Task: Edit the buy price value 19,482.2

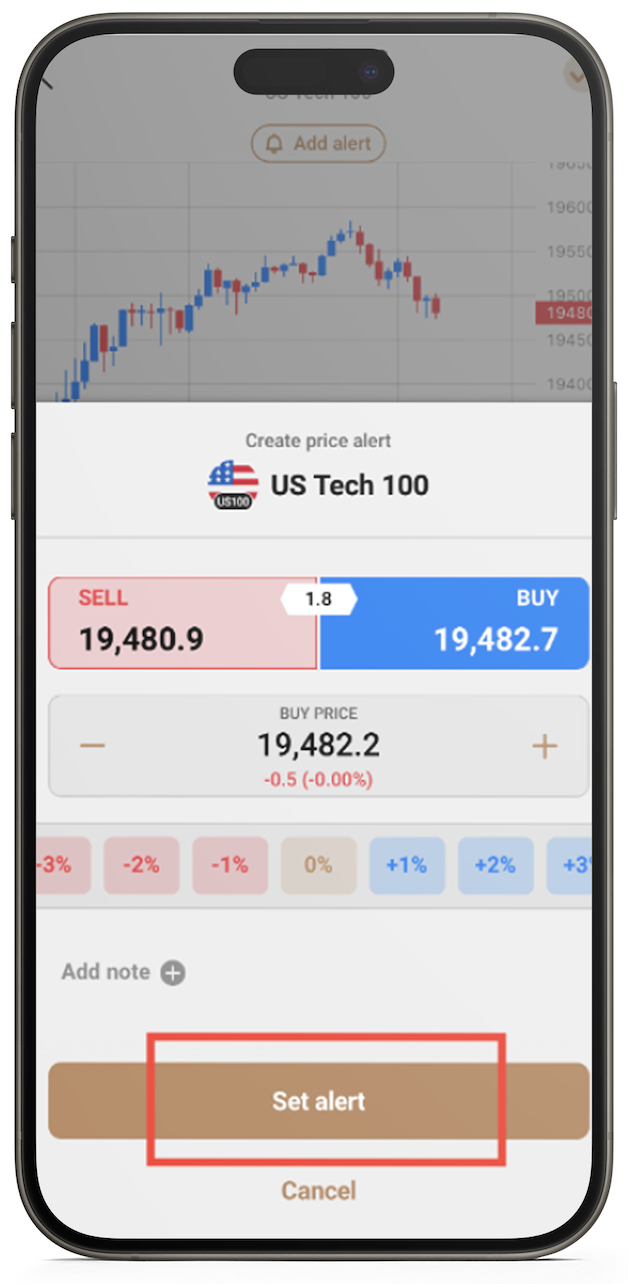Action: click(x=318, y=745)
